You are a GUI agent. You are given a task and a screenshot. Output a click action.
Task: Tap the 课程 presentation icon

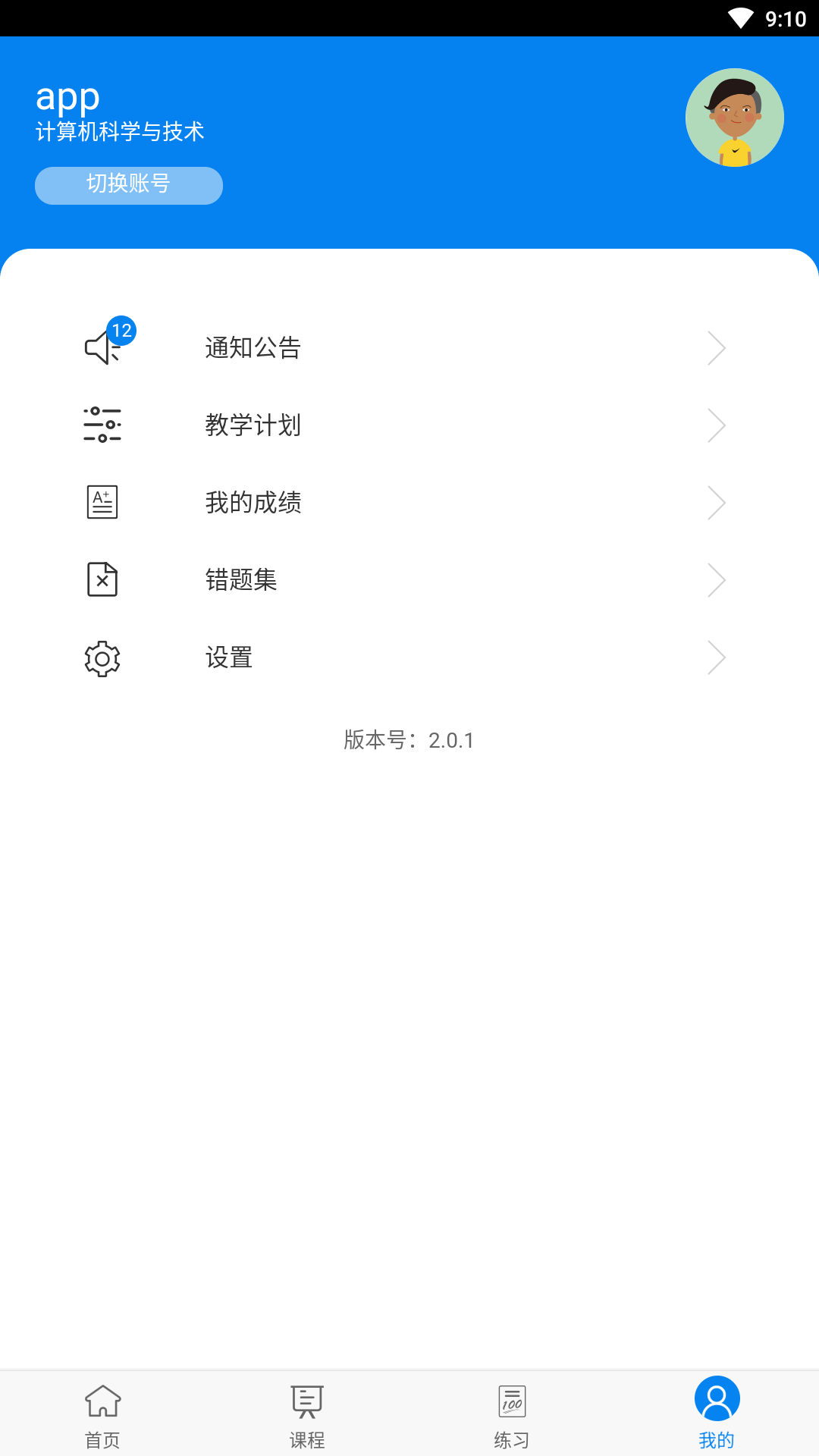306,1401
